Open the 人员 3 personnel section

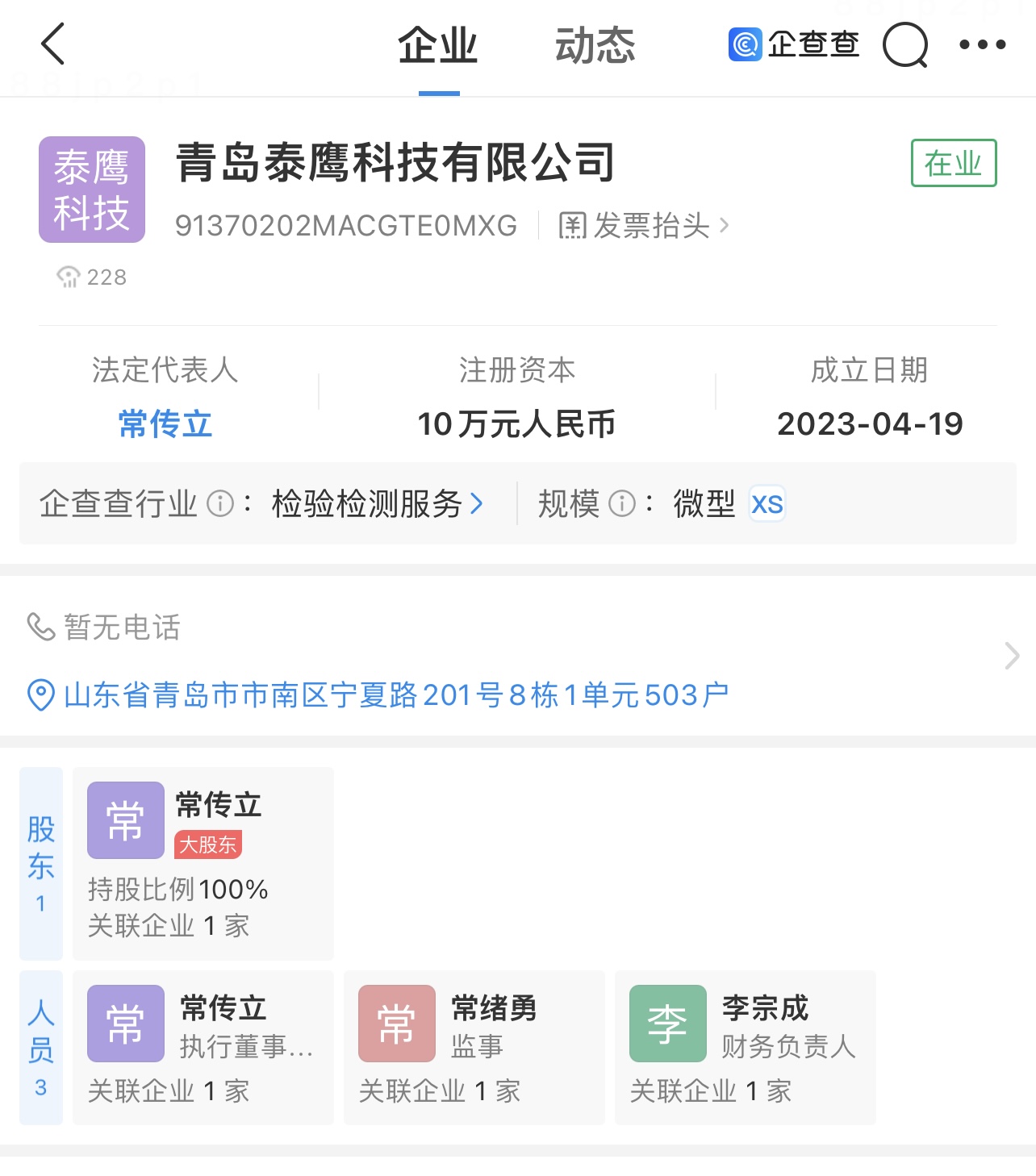pos(41,1047)
